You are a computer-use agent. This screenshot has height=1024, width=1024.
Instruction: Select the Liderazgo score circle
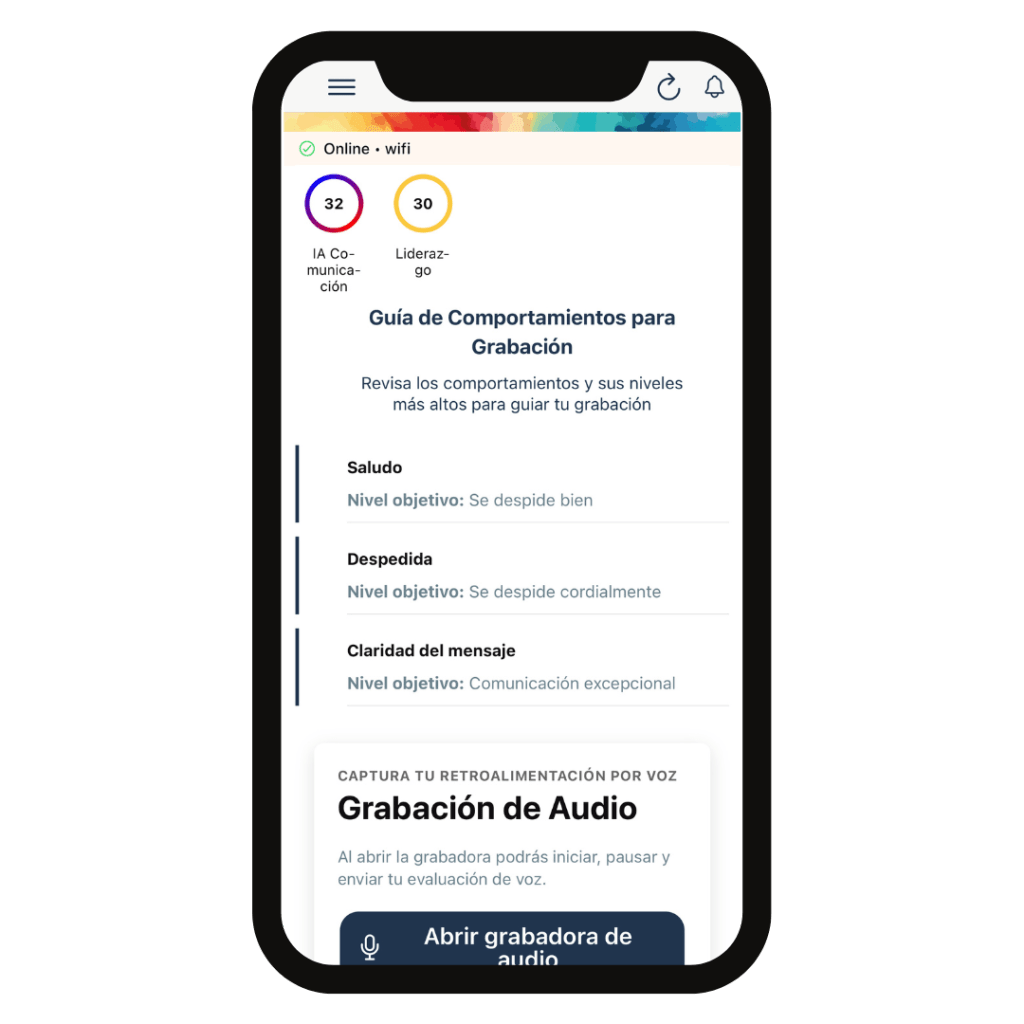point(423,204)
